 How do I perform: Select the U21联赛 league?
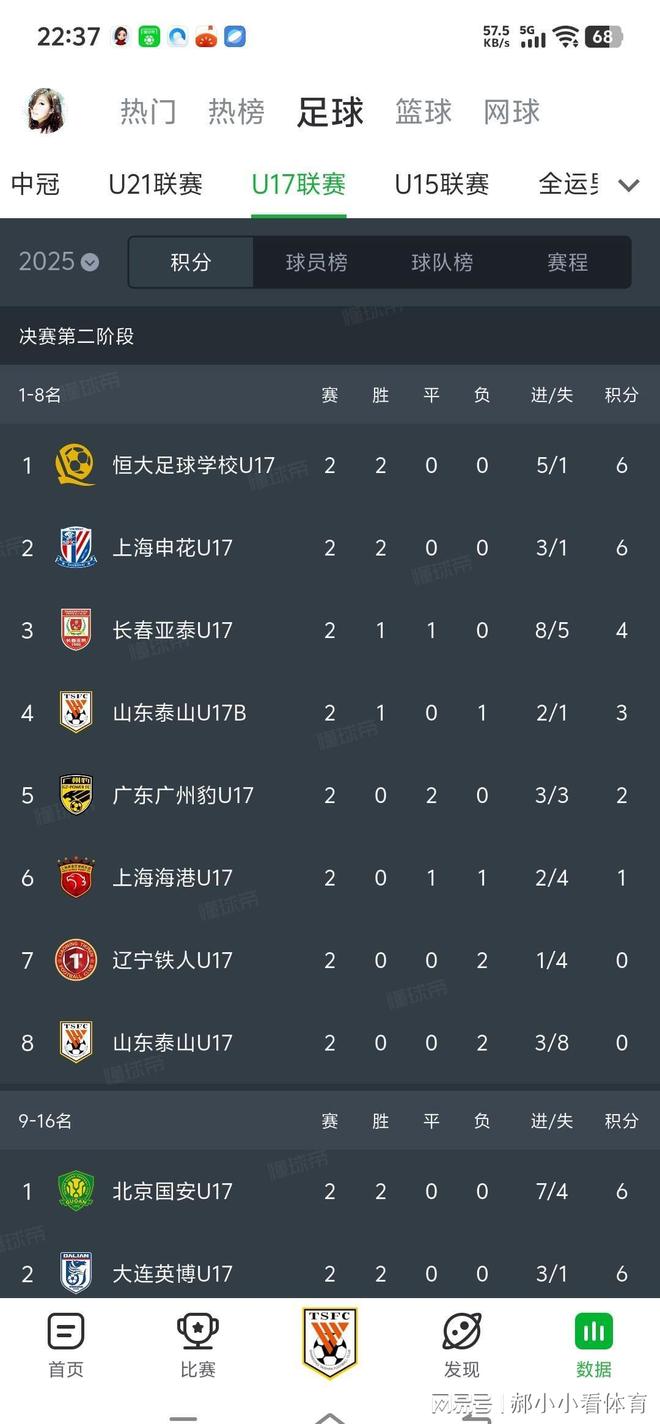coord(155,184)
